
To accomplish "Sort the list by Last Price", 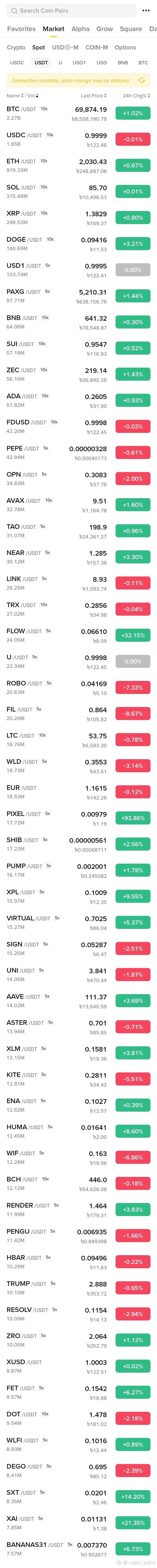I will tap(94, 95).
